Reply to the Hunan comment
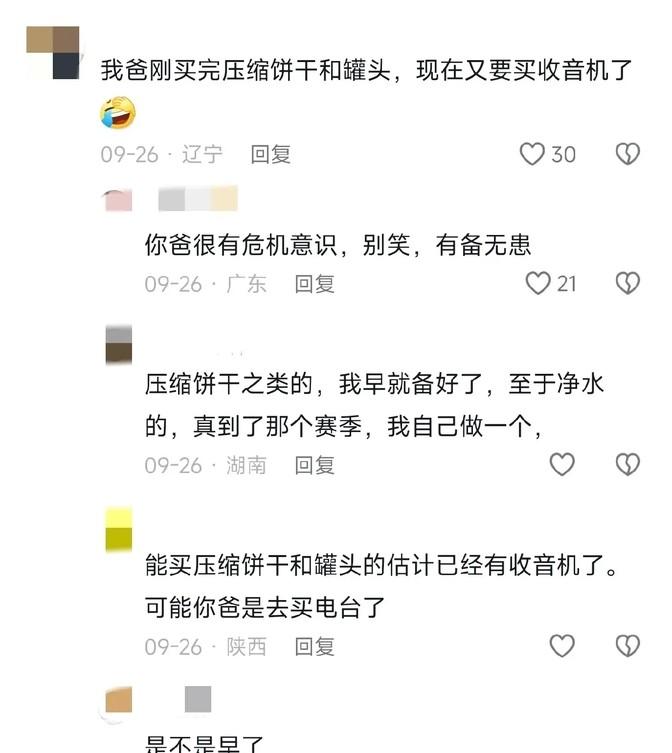 [314, 465]
